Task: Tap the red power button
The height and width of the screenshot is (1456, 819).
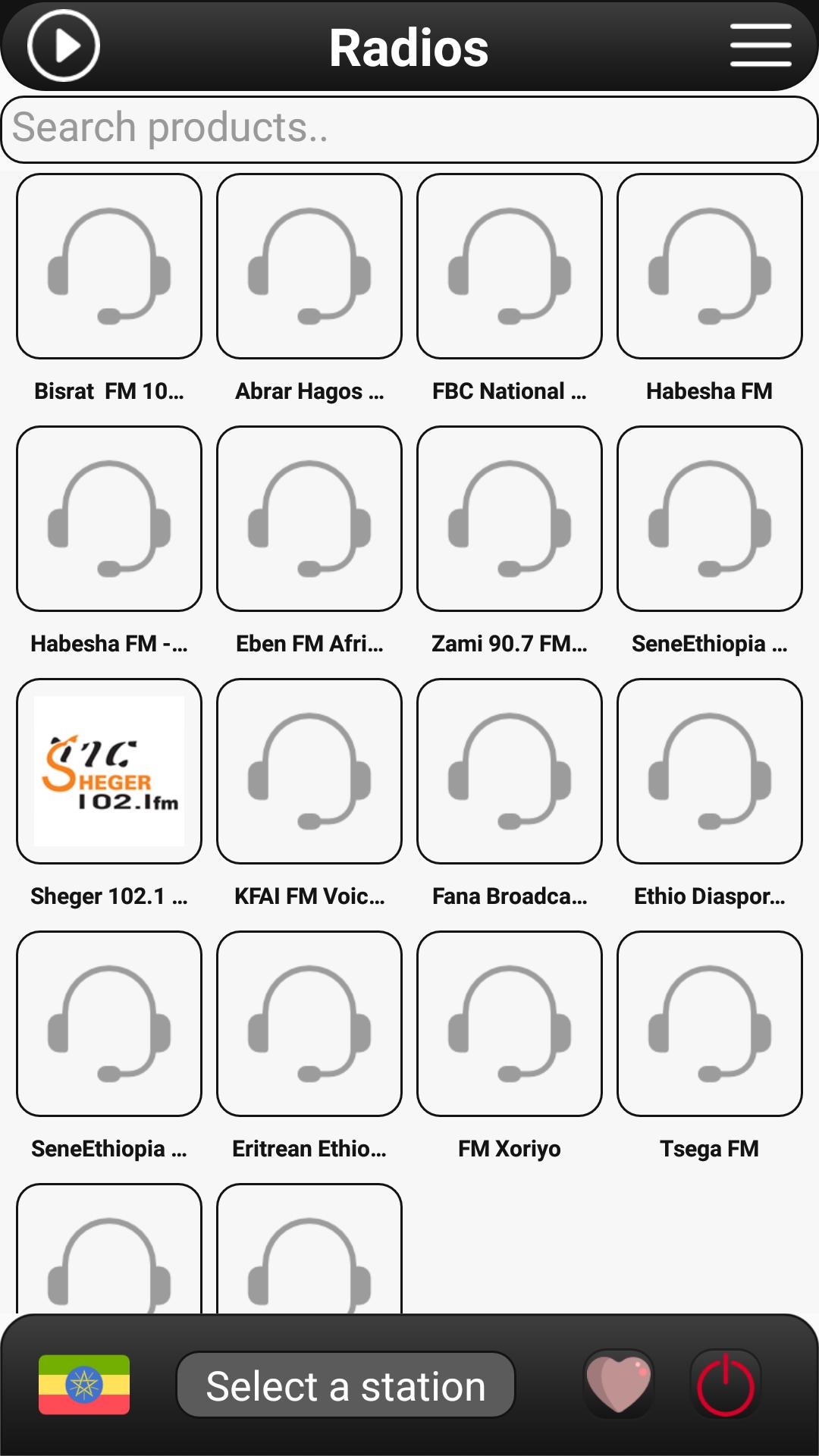Action: [x=726, y=1384]
